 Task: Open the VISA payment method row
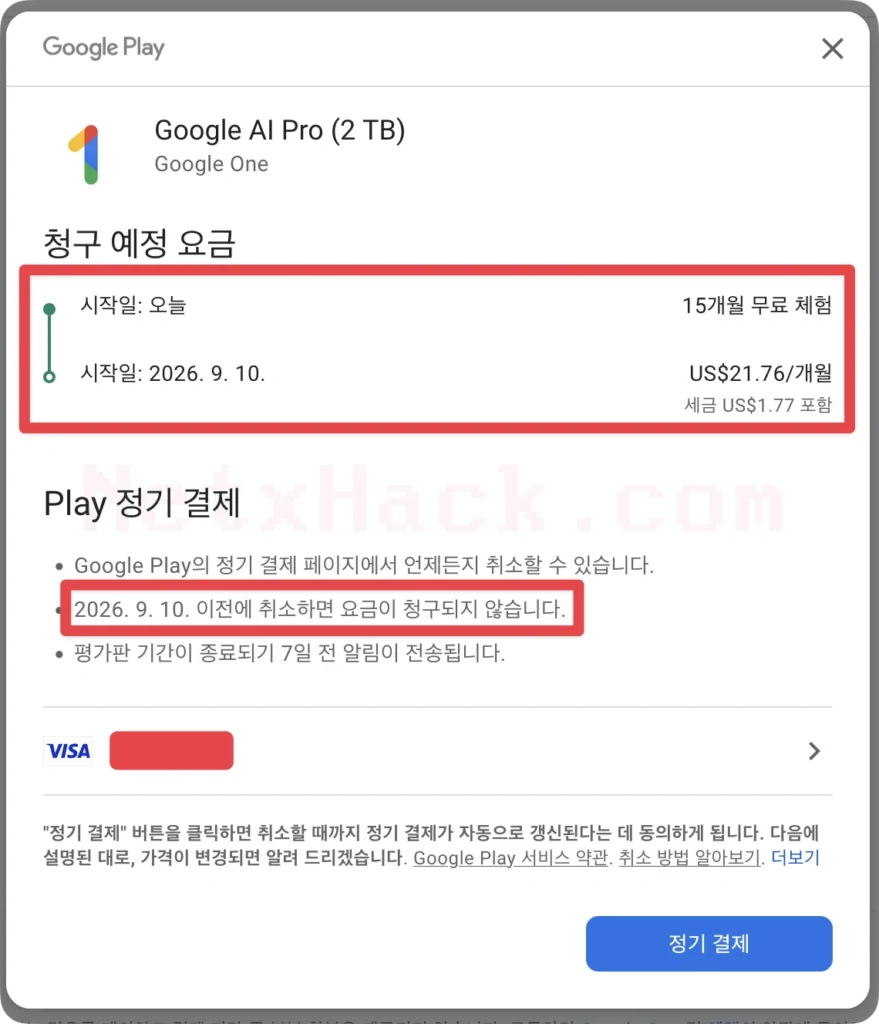click(438, 751)
